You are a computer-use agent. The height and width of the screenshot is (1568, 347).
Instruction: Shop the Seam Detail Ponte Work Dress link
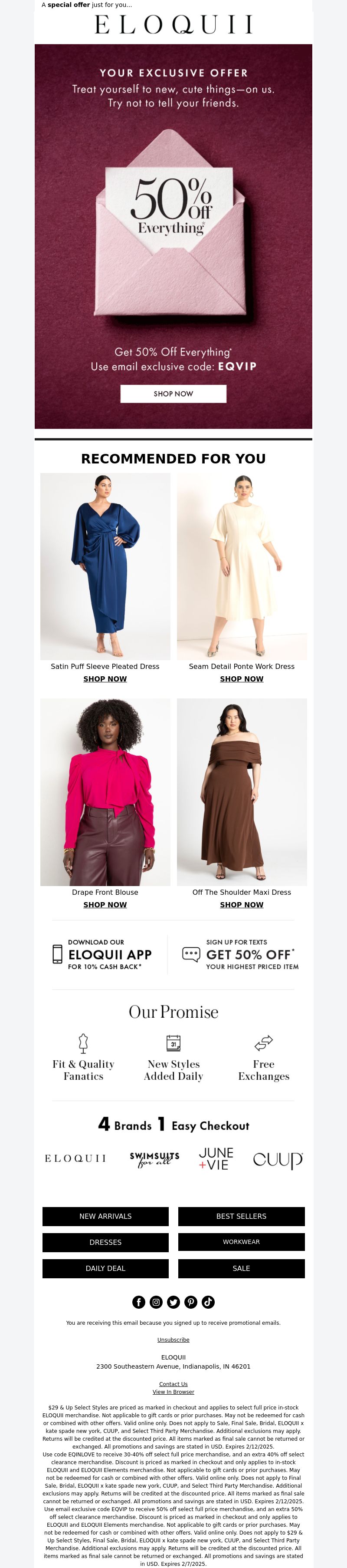pyautogui.click(x=241, y=679)
